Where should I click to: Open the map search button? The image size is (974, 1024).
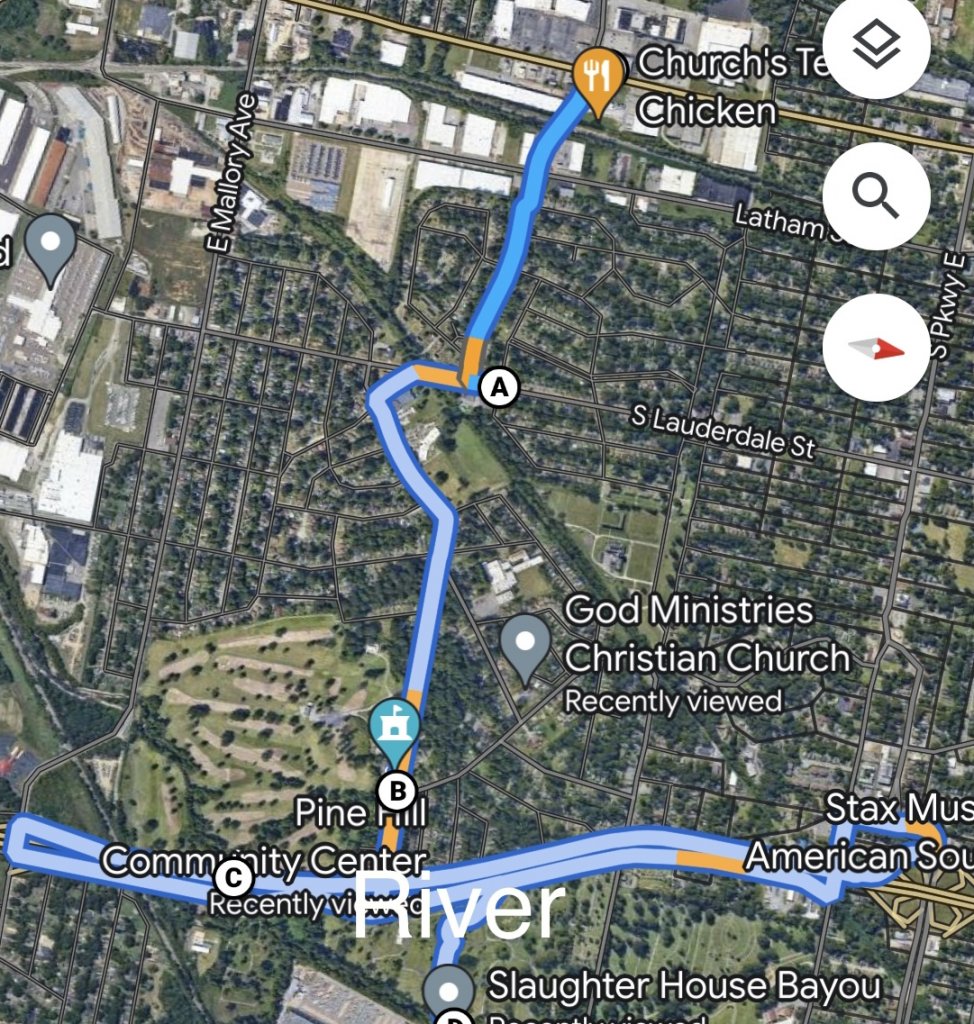coord(876,197)
